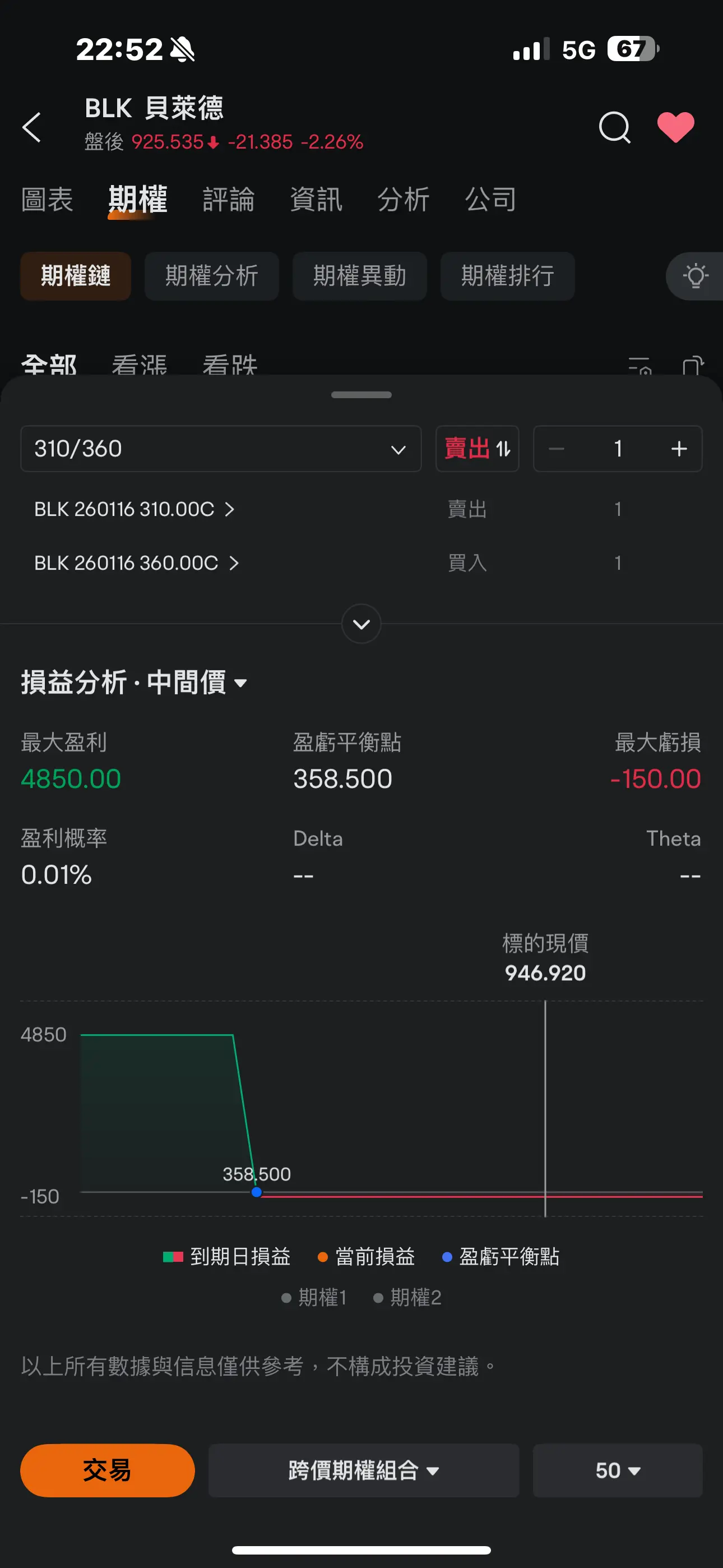Open BLK 260116 310.00C option details
The height and width of the screenshot is (1568, 723).
[x=134, y=509]
